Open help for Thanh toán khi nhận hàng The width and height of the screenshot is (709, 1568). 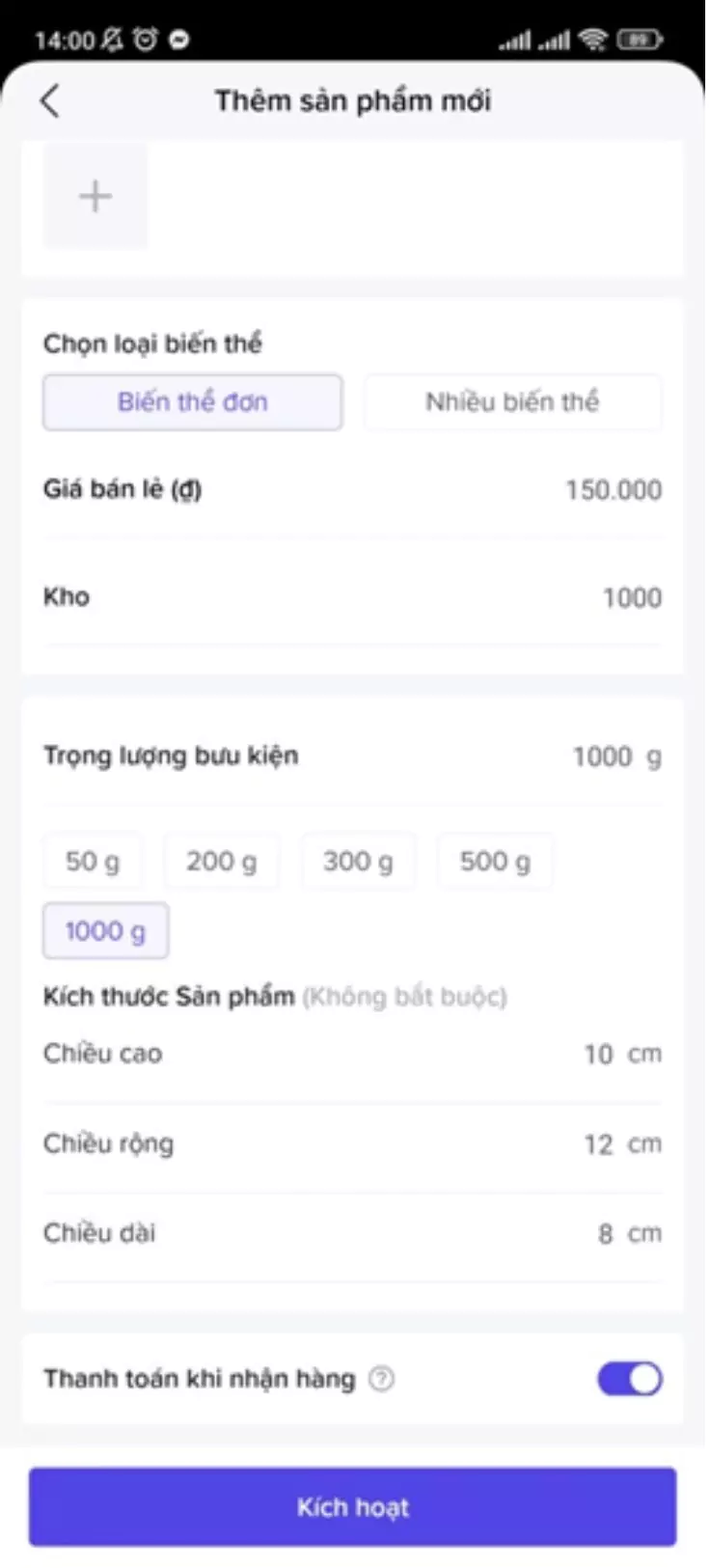[382, 1379]
